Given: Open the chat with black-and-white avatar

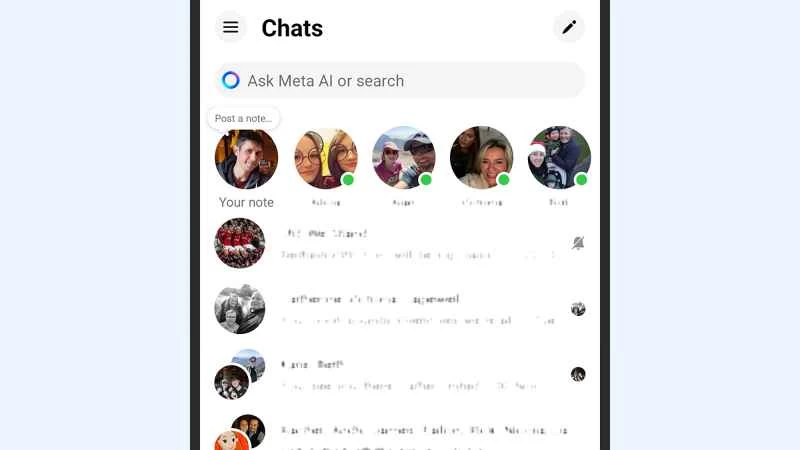Looking at the screenshot, I should coord(400,308).
